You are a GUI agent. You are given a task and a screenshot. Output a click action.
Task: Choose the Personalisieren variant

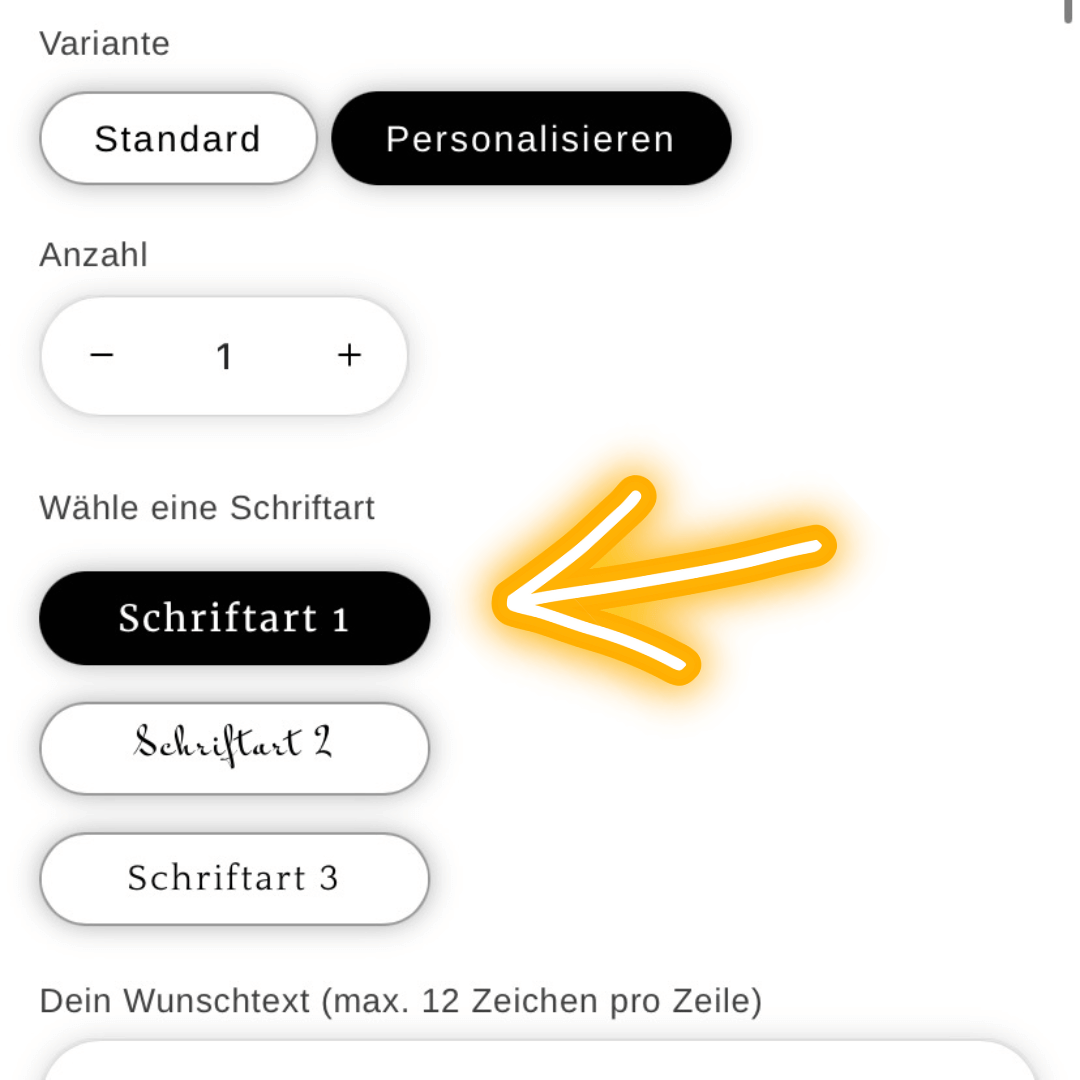[x=531, y=139]
